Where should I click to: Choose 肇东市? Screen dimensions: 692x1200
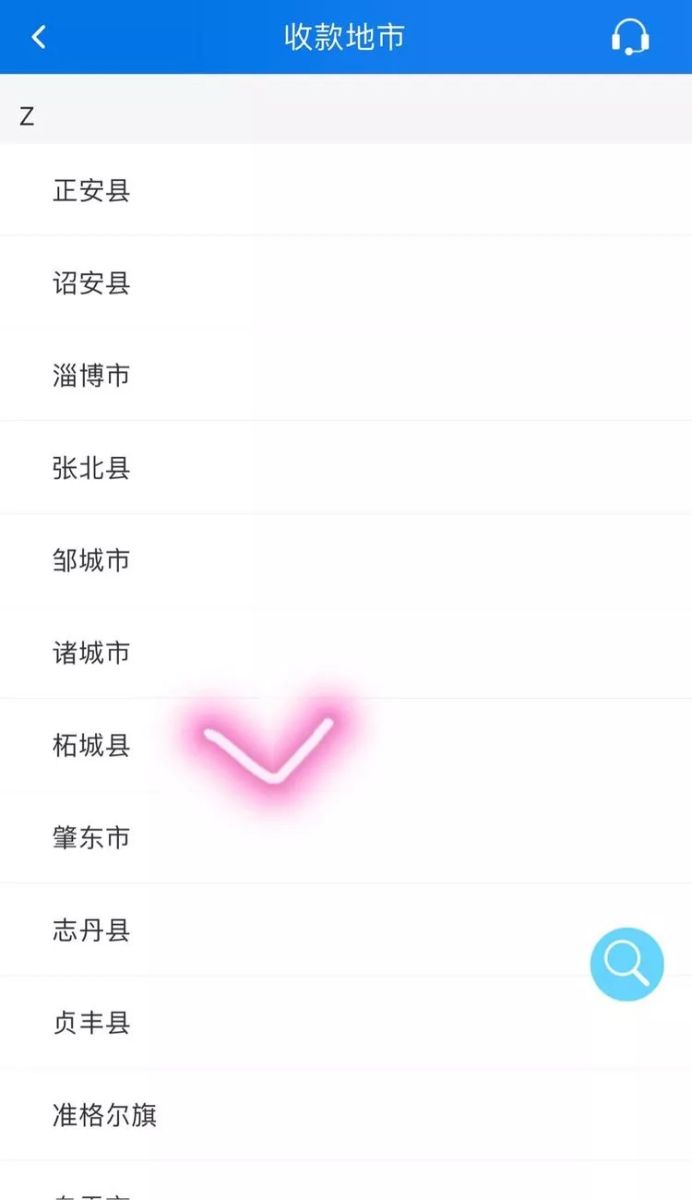pos(92,837)
